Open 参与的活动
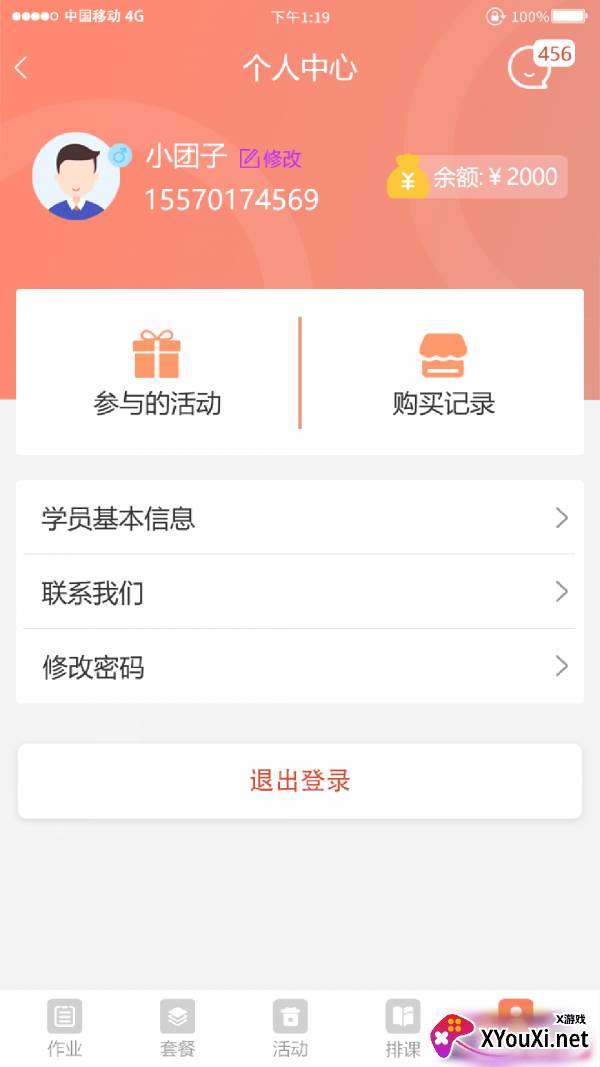Image resolution: width=600 pixels, height=1067 pixels. (157, 373)
